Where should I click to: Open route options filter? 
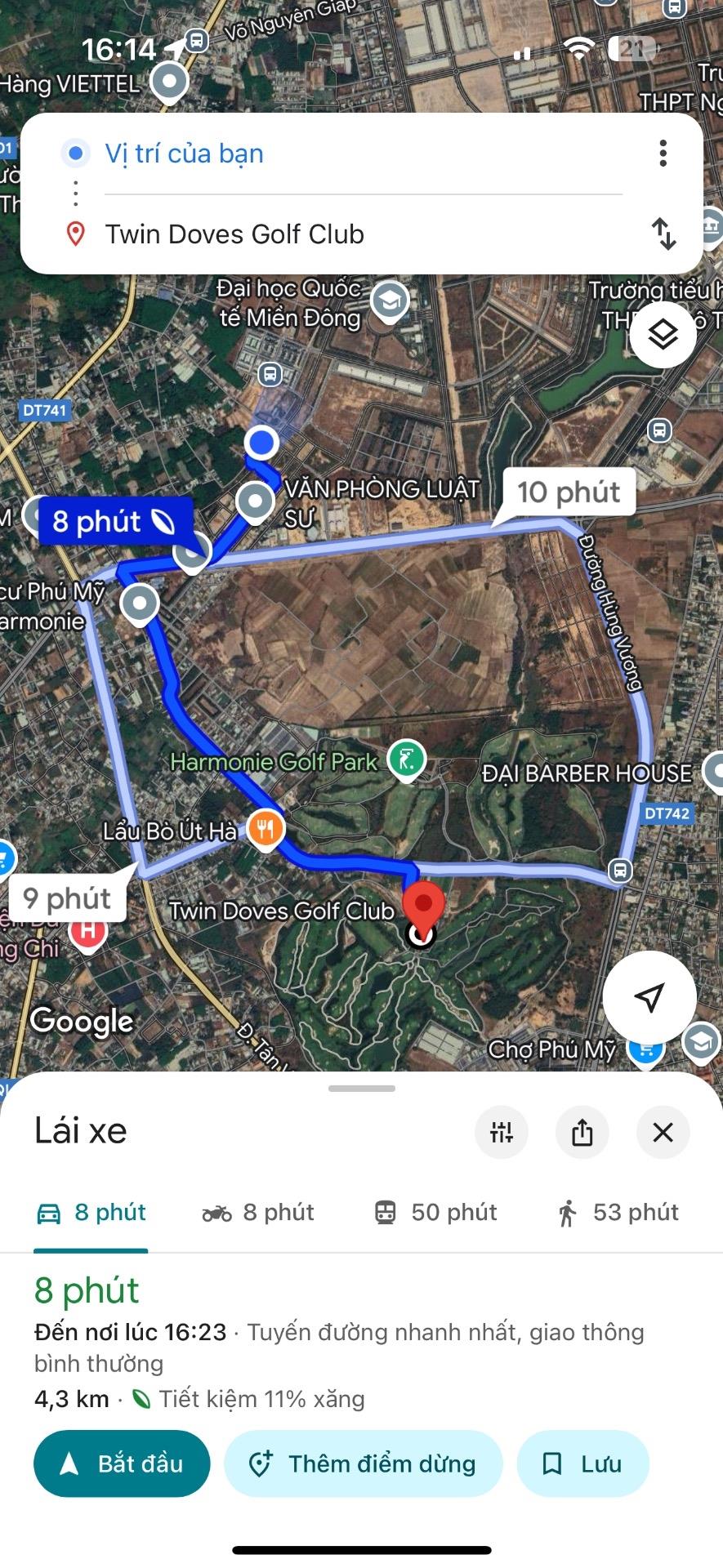(x=501, y=1132)
